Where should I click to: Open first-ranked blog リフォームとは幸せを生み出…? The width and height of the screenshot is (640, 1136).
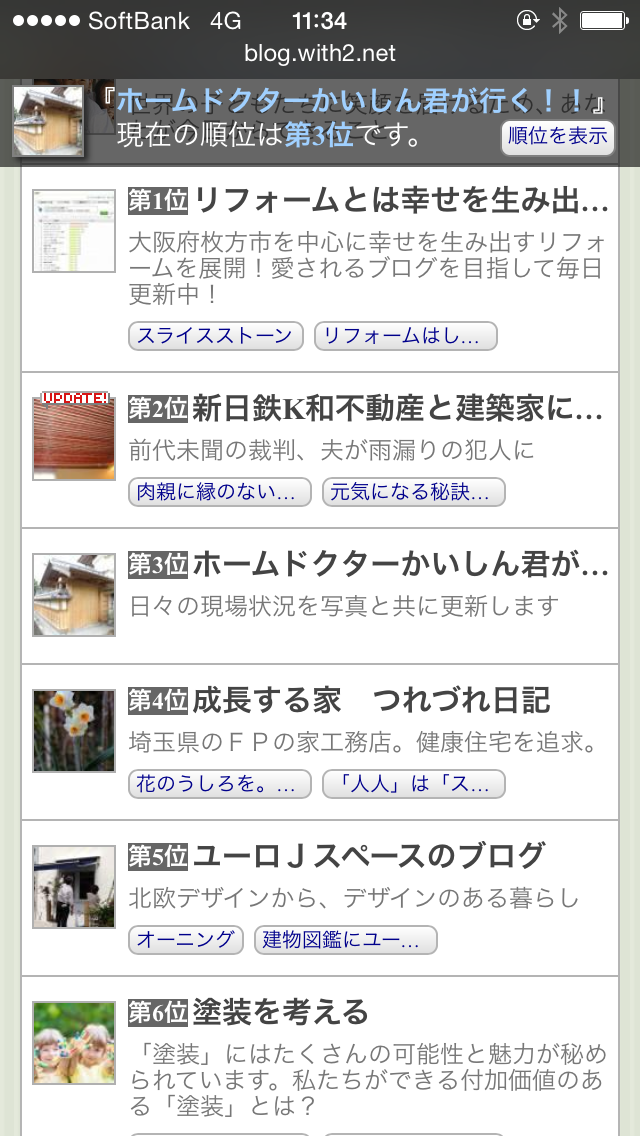pos(400,201)
